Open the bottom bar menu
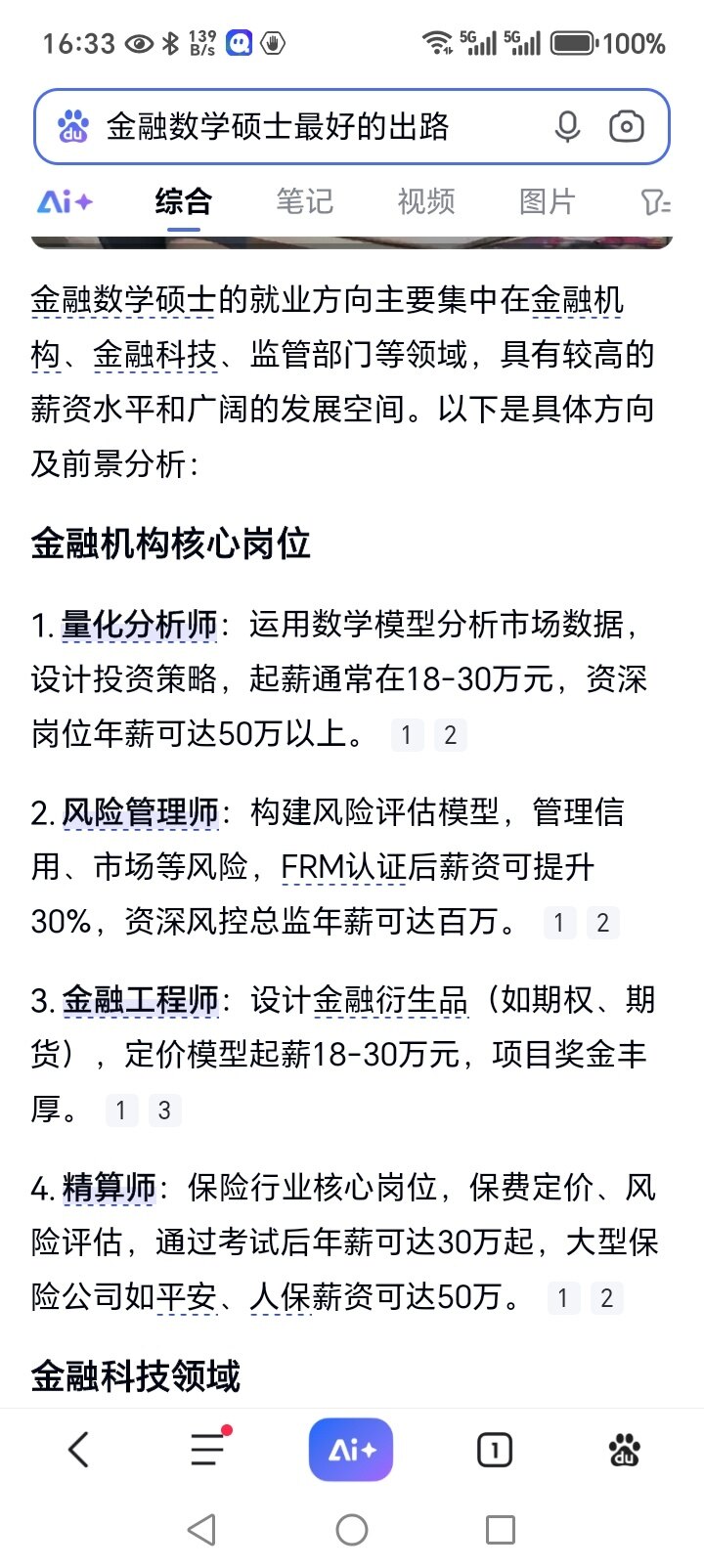The width and height of the screenshot is (704, 1568). pyautogui.click(x=208, y=1450)
